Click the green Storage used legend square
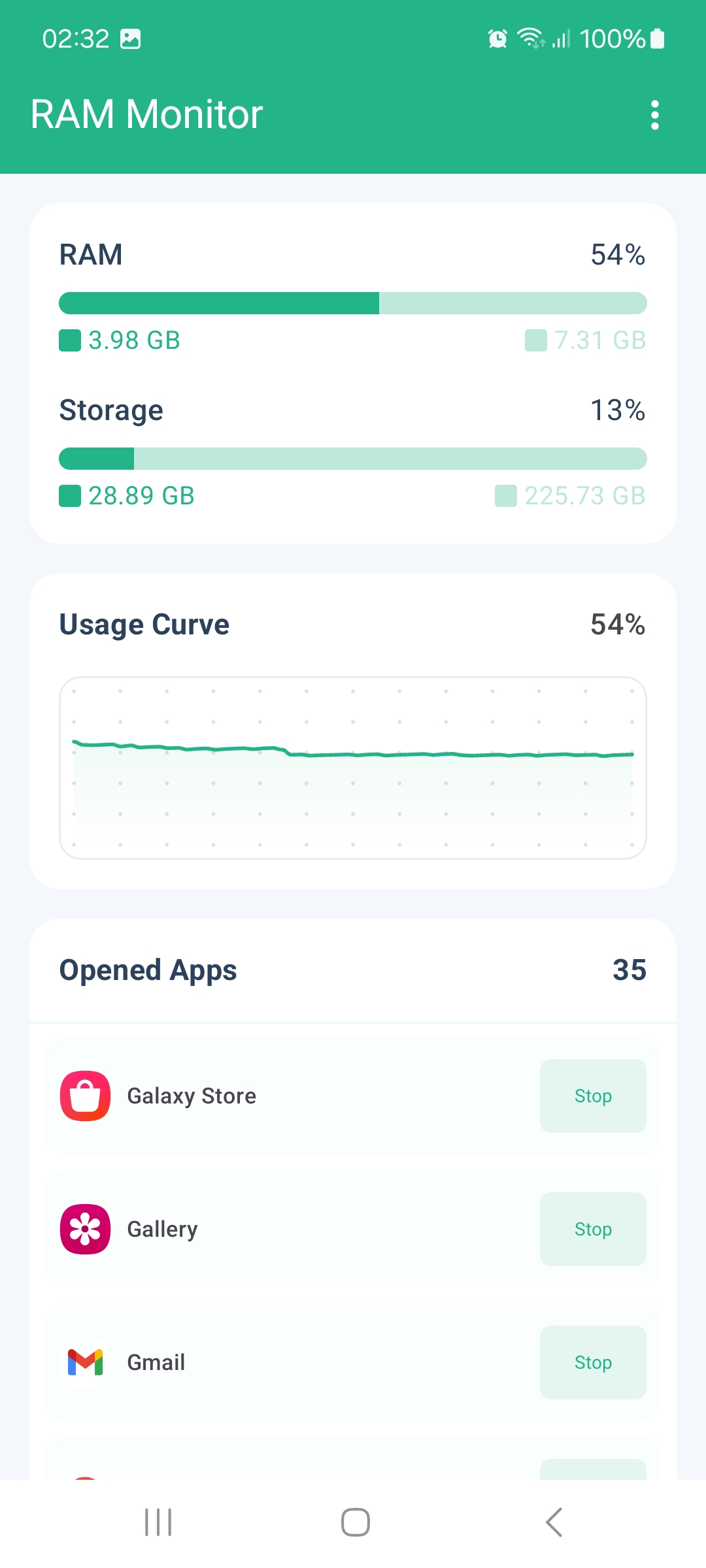 [x=70, y=495]
